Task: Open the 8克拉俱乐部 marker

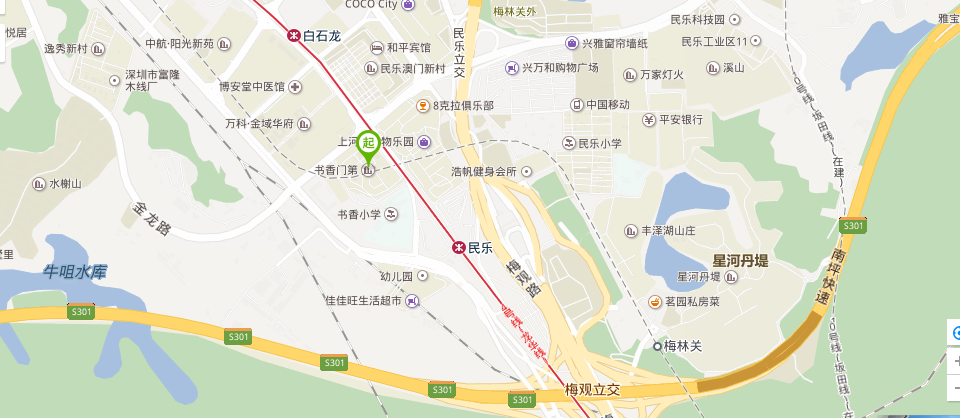Action: tap(423, 105)
